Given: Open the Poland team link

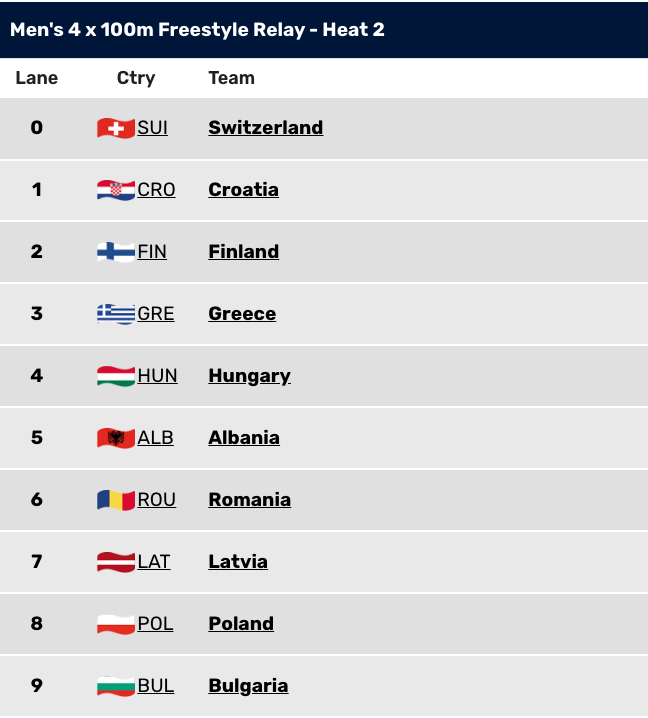Looking at the screenshot, I should [241, 624].
